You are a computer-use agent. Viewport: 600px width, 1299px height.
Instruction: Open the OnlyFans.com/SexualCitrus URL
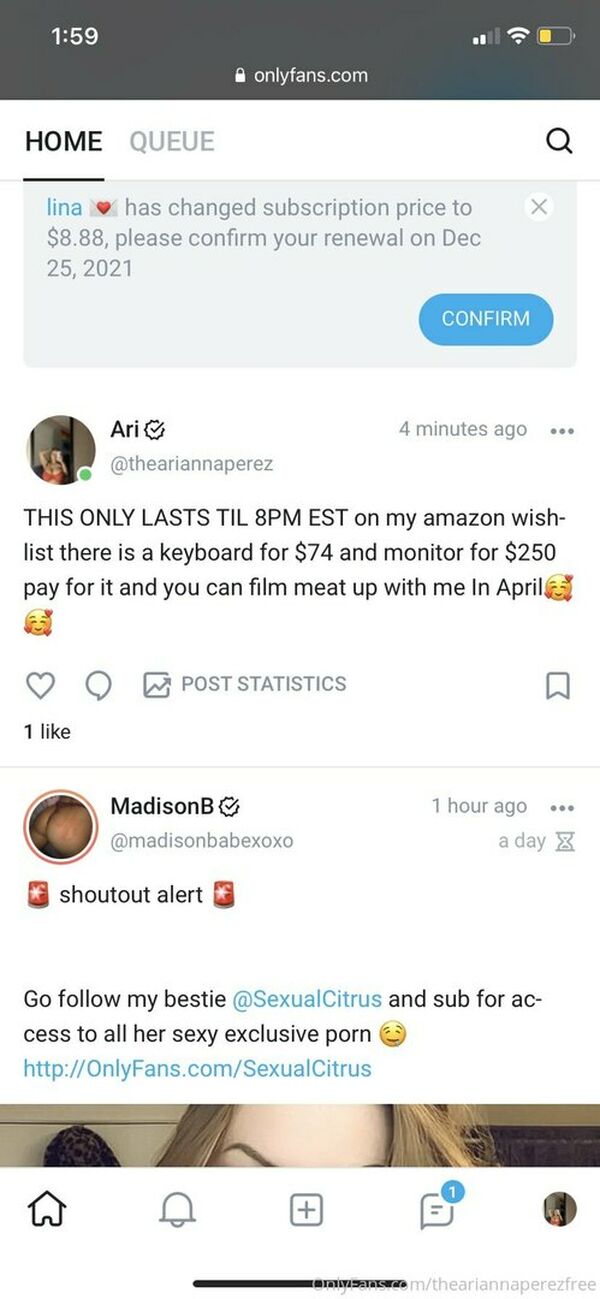point(197,1068)
